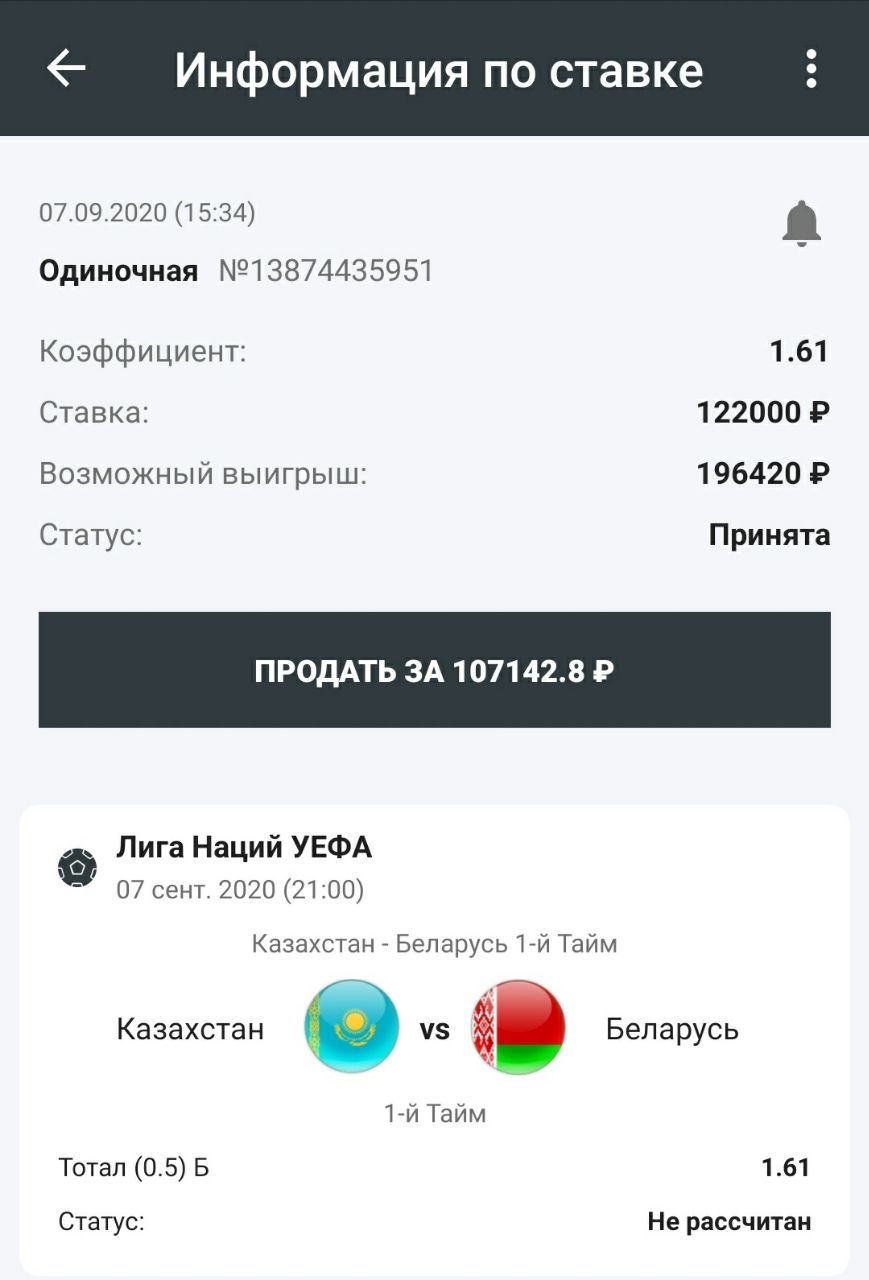The height and width of the screenshot is (1280, 869).
Task: Sell the bet for 107142.8 ₽
Action: click(434, 670)
